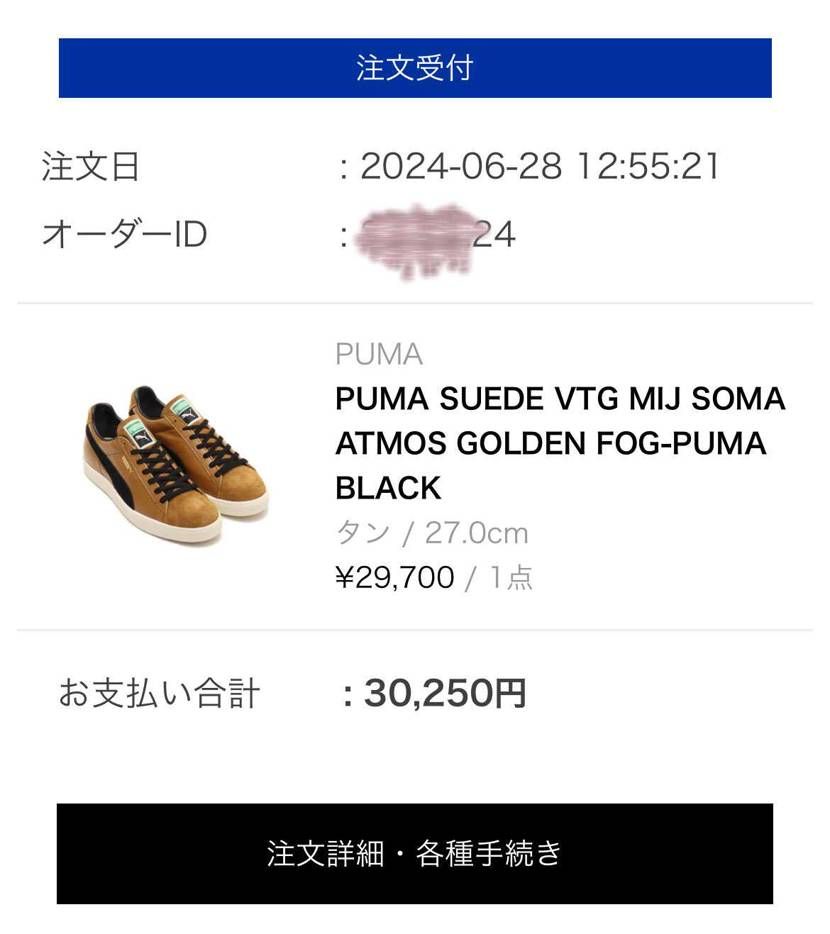The image size is (830, 934).
Task: Tap ATMOS GOLDEN FOG in product title
Action: click(x=550, y=443)
